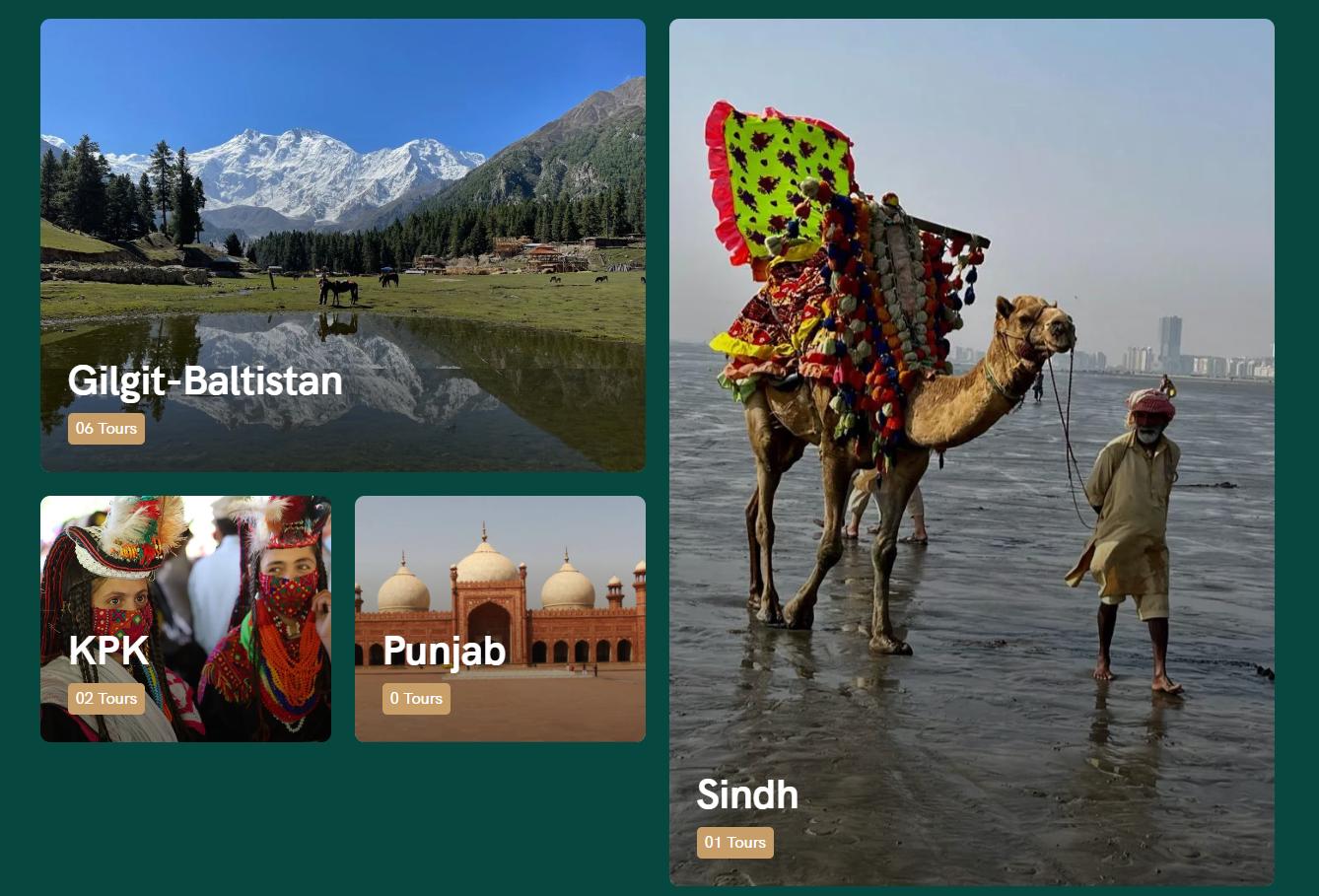Select the Punjab destination card
This screenshot has width=1319, height=896.
pyautogui.click(x=500, y=618)
